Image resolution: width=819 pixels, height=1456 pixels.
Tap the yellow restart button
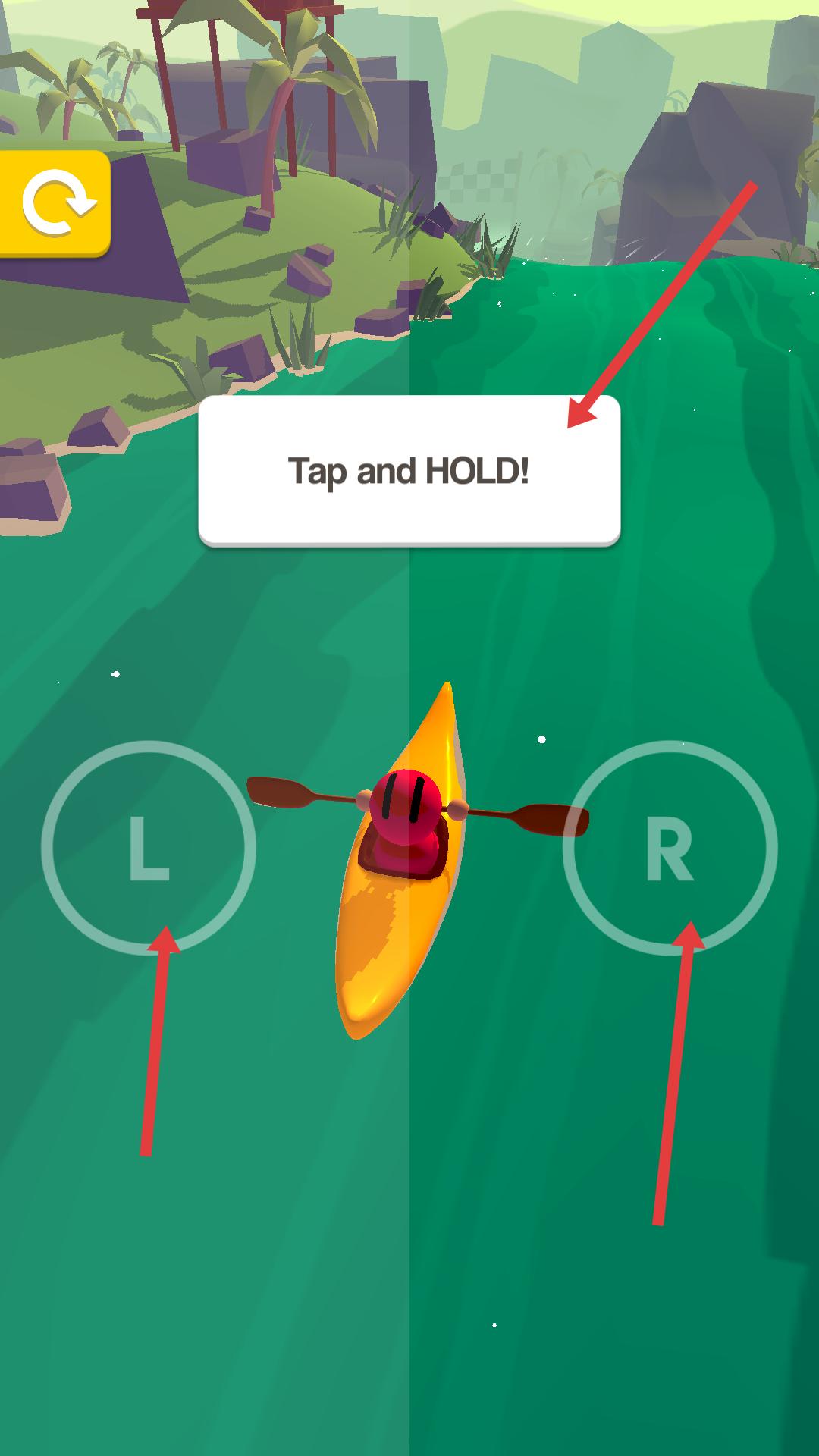point(55,203)
